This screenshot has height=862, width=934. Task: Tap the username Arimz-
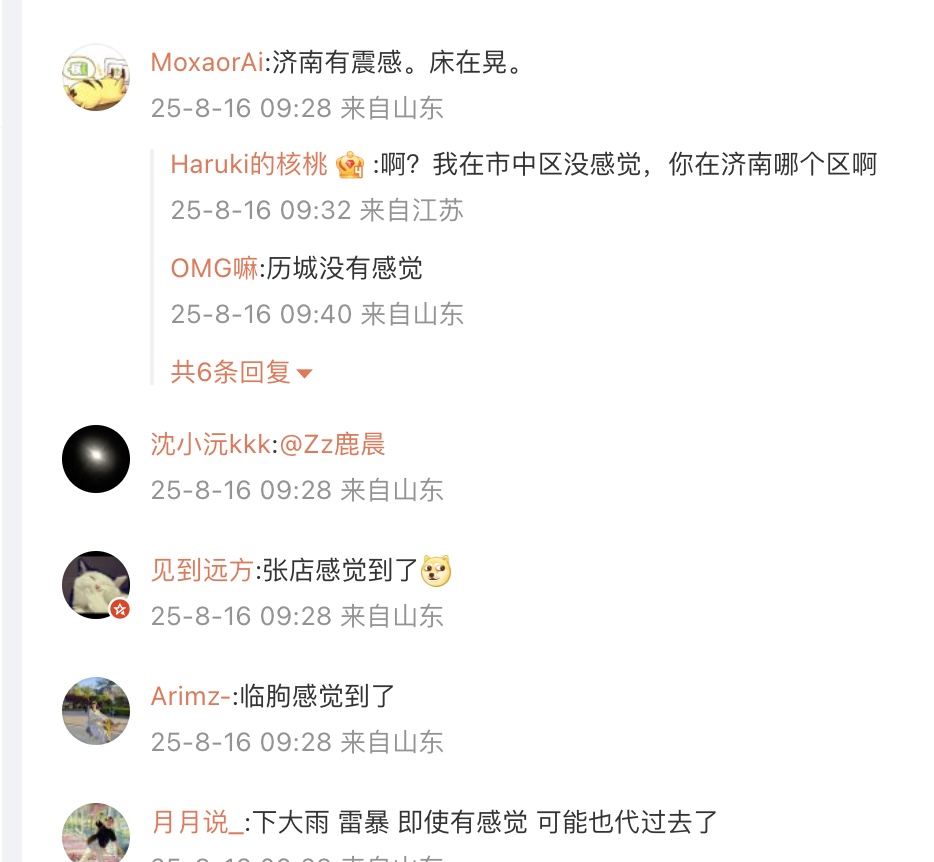(x=191, y=697)
